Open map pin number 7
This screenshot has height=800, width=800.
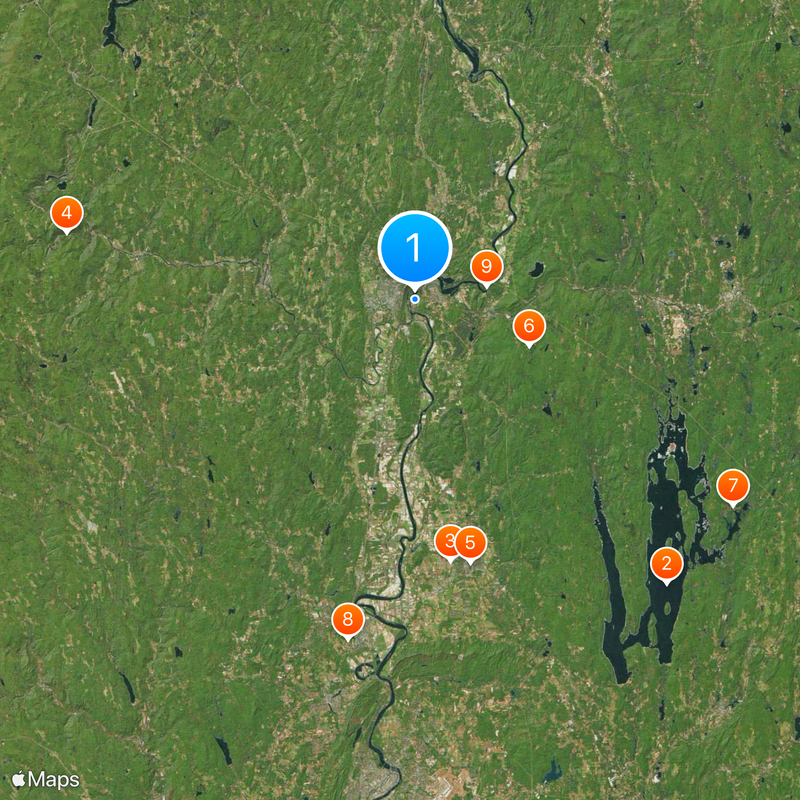733,486
